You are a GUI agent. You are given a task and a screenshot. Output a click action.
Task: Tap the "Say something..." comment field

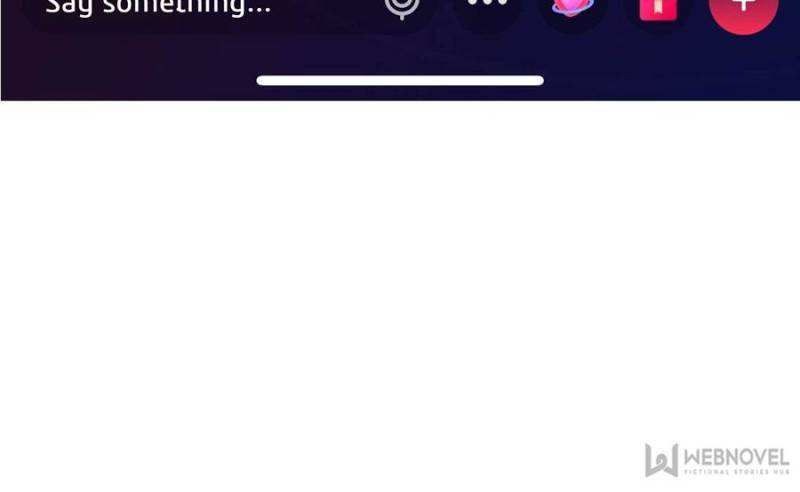160,6
